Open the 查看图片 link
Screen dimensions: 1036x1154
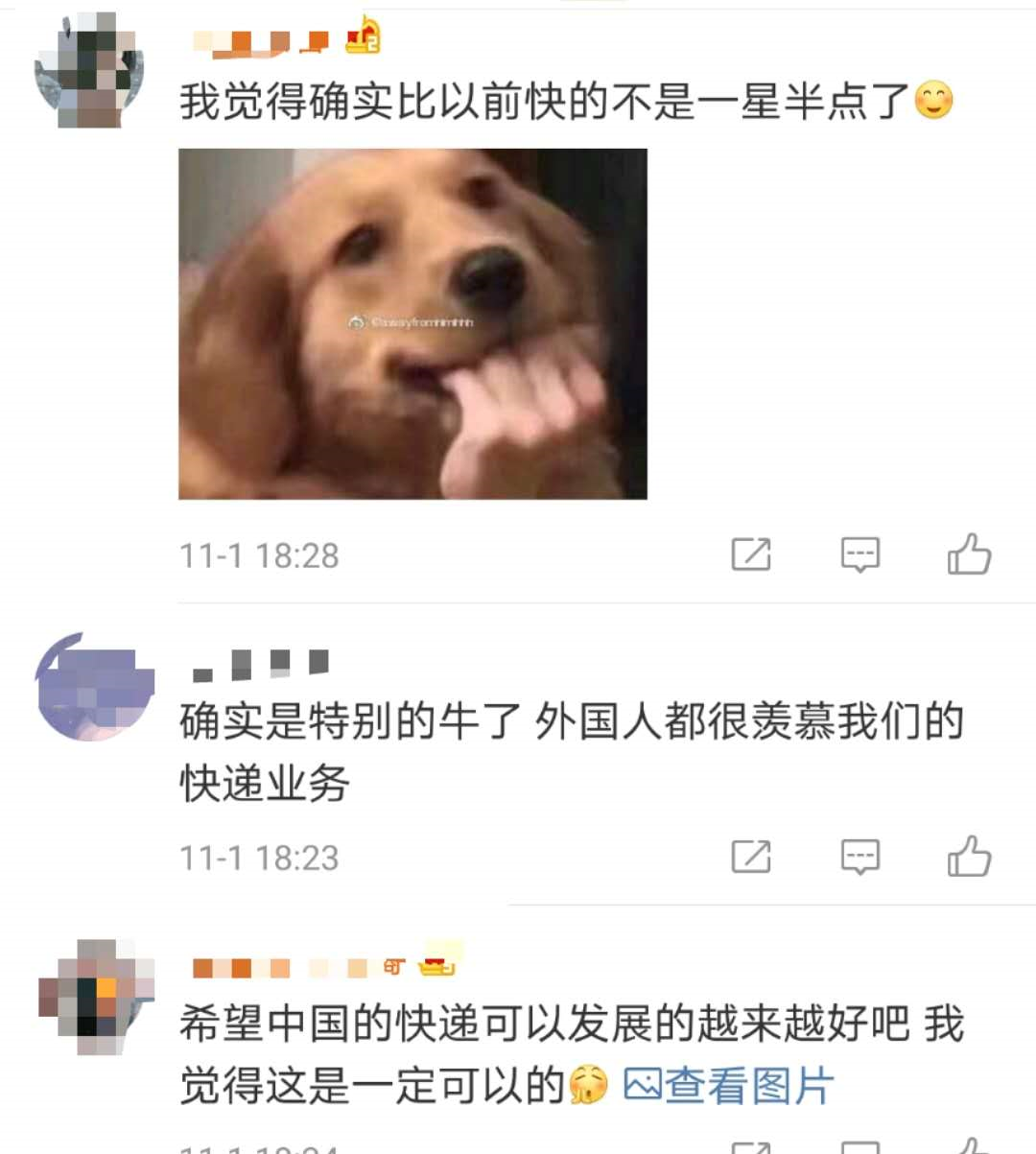click(729, 1086)
